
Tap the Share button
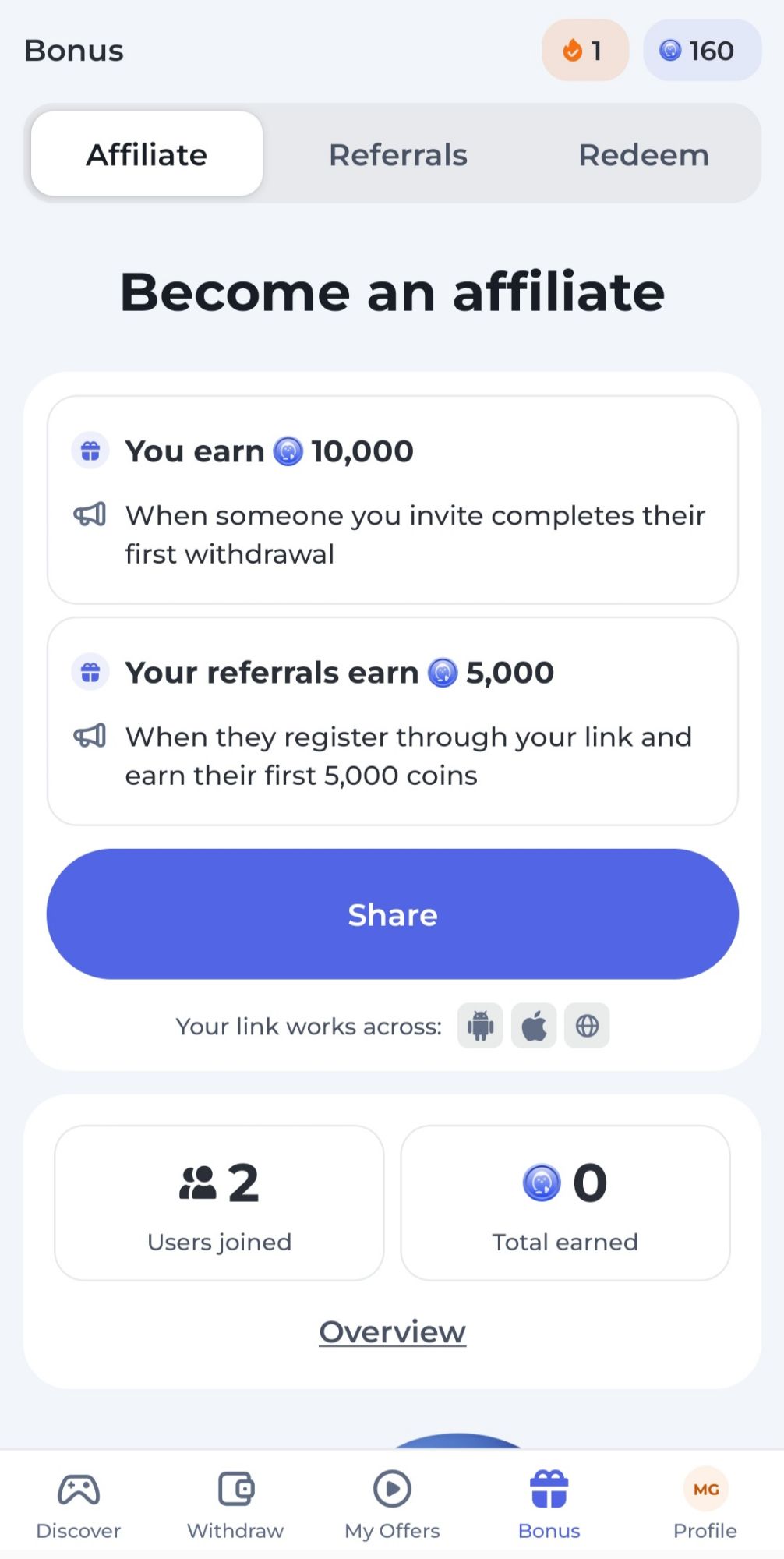tap(392, 914)
